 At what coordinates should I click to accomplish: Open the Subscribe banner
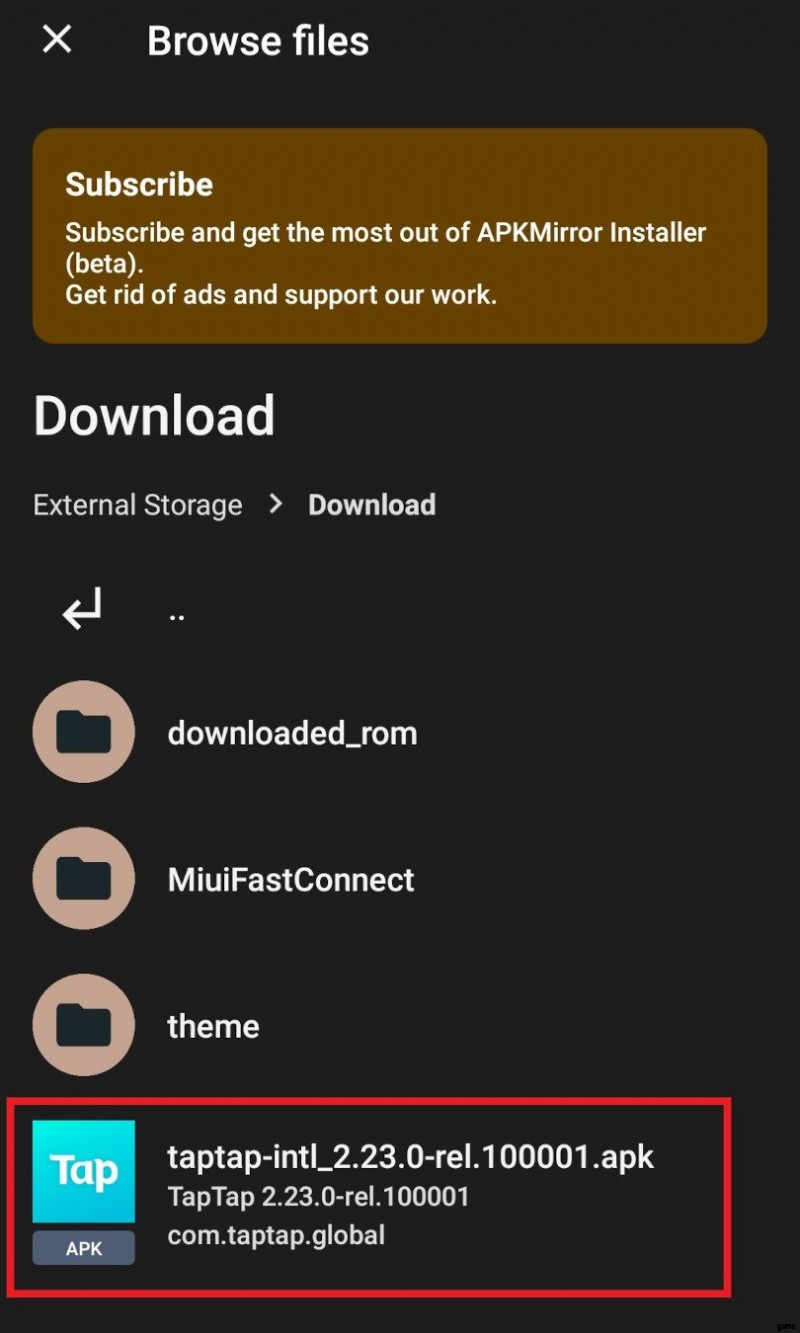[x=400, y=236]
